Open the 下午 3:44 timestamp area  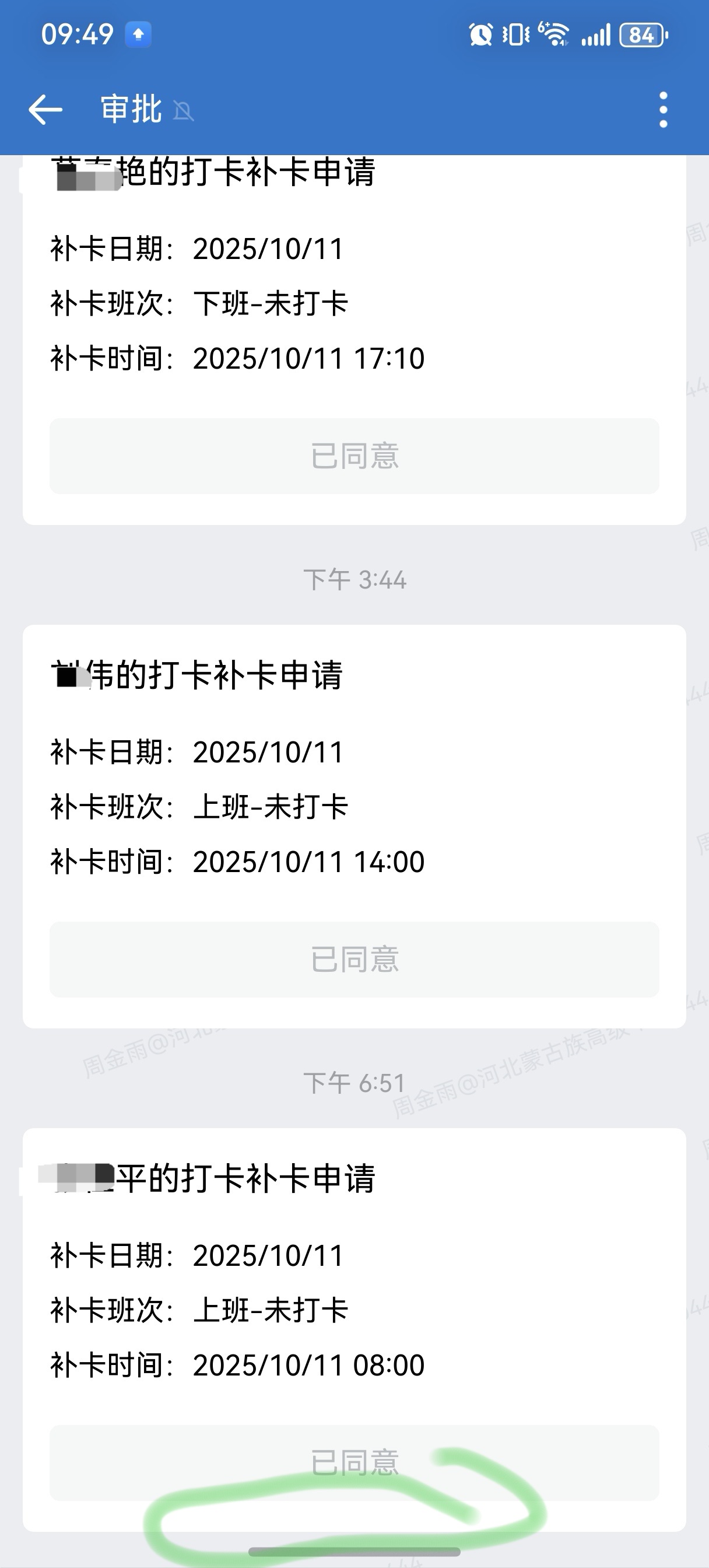click(x=354, y=579)
